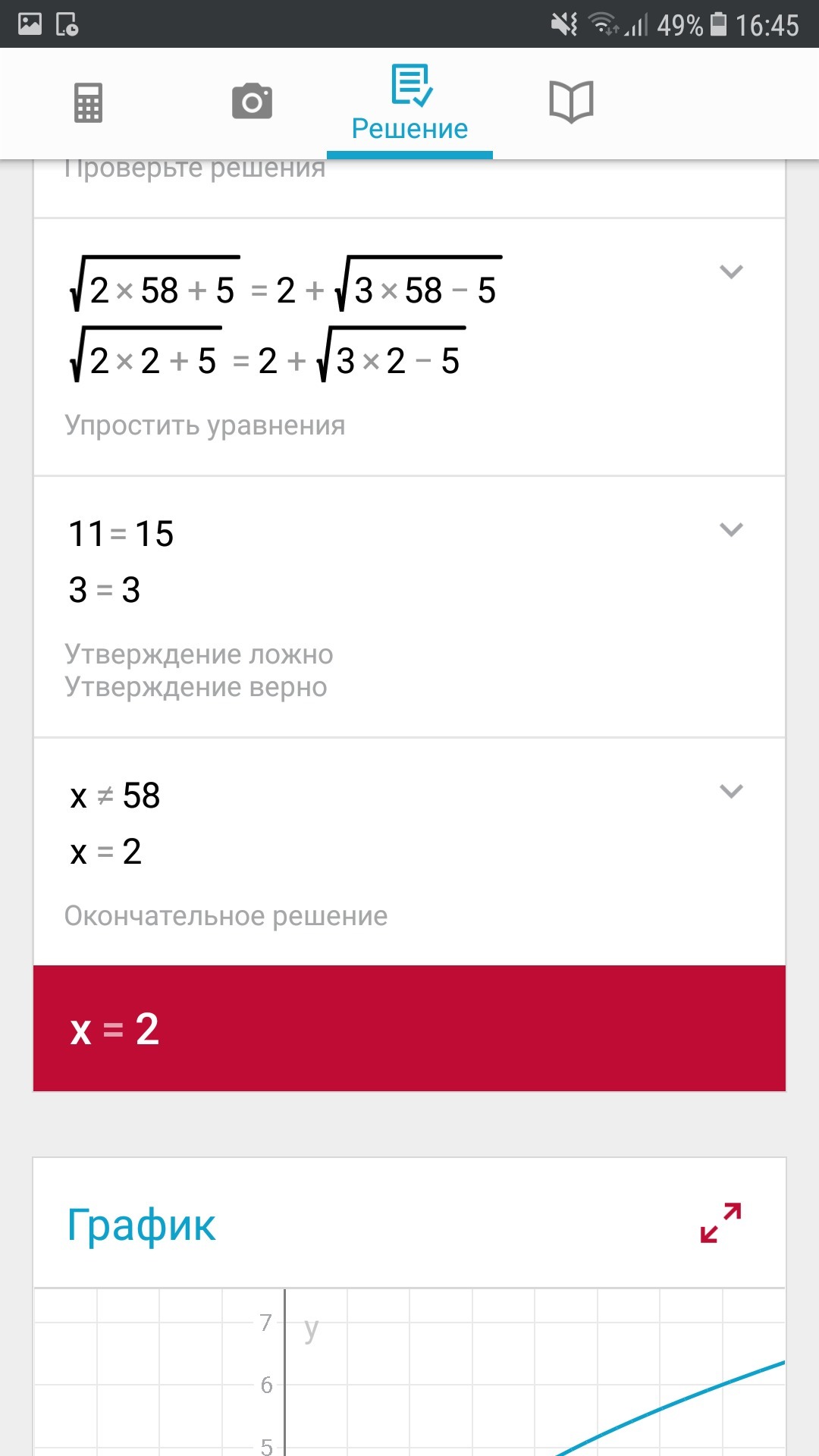Open the camera tab
The height and width of the screenshot is (1456, 819).
click(x=252, y=102)
